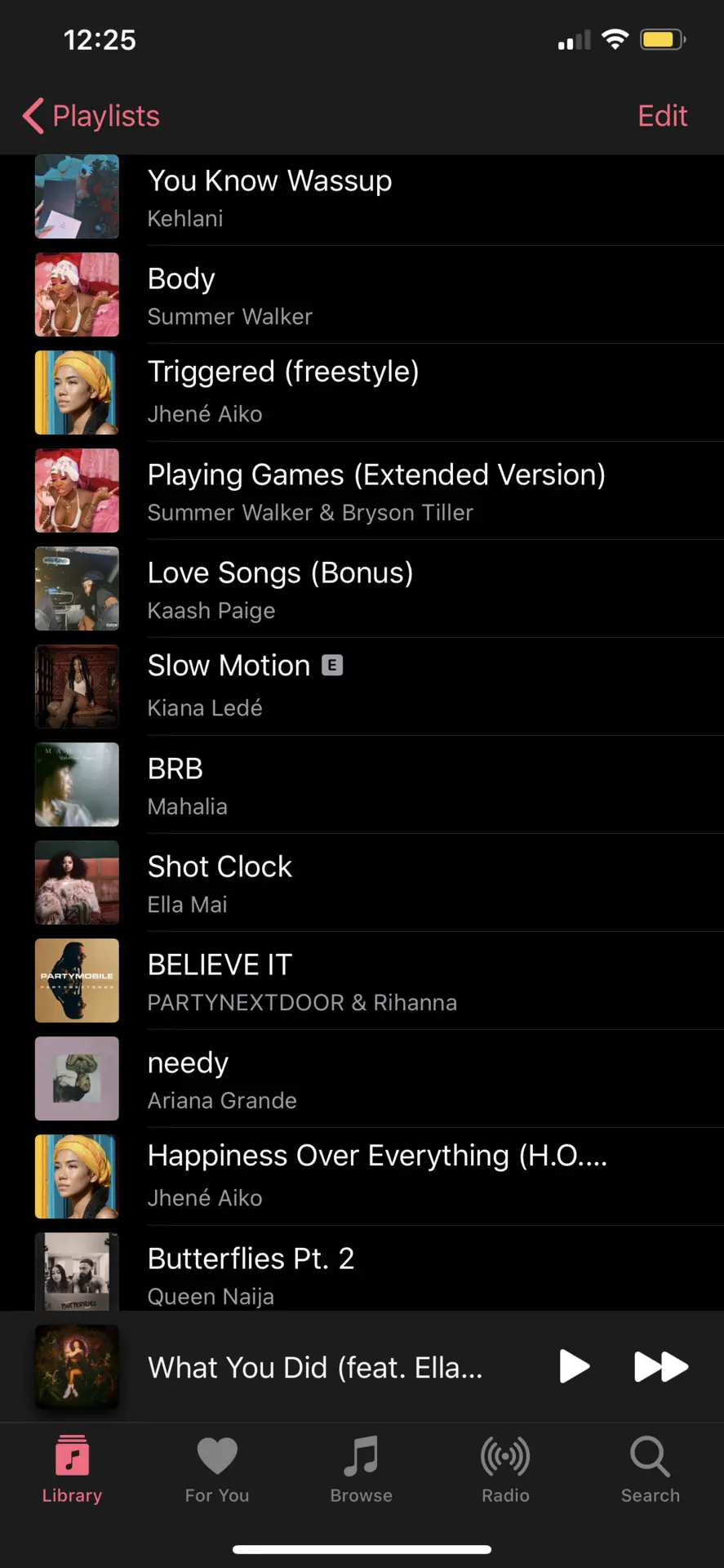Switch to the Browse tab

tap(361, 1469)
